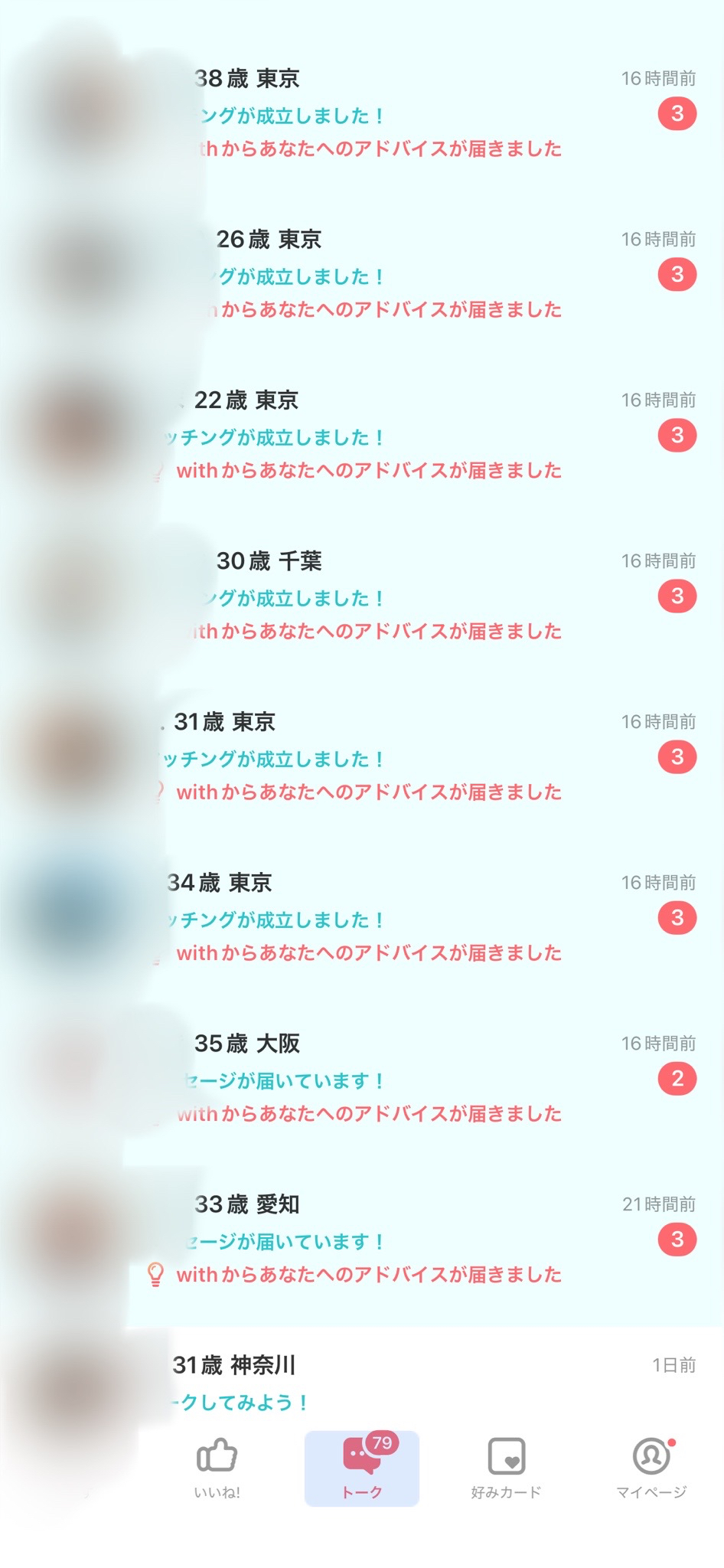The width and height of the screenshot is (724, 1568).
Task: Open the chat with 38歳 東京 match
Action: pyautogui.click(x=362, y=113)
